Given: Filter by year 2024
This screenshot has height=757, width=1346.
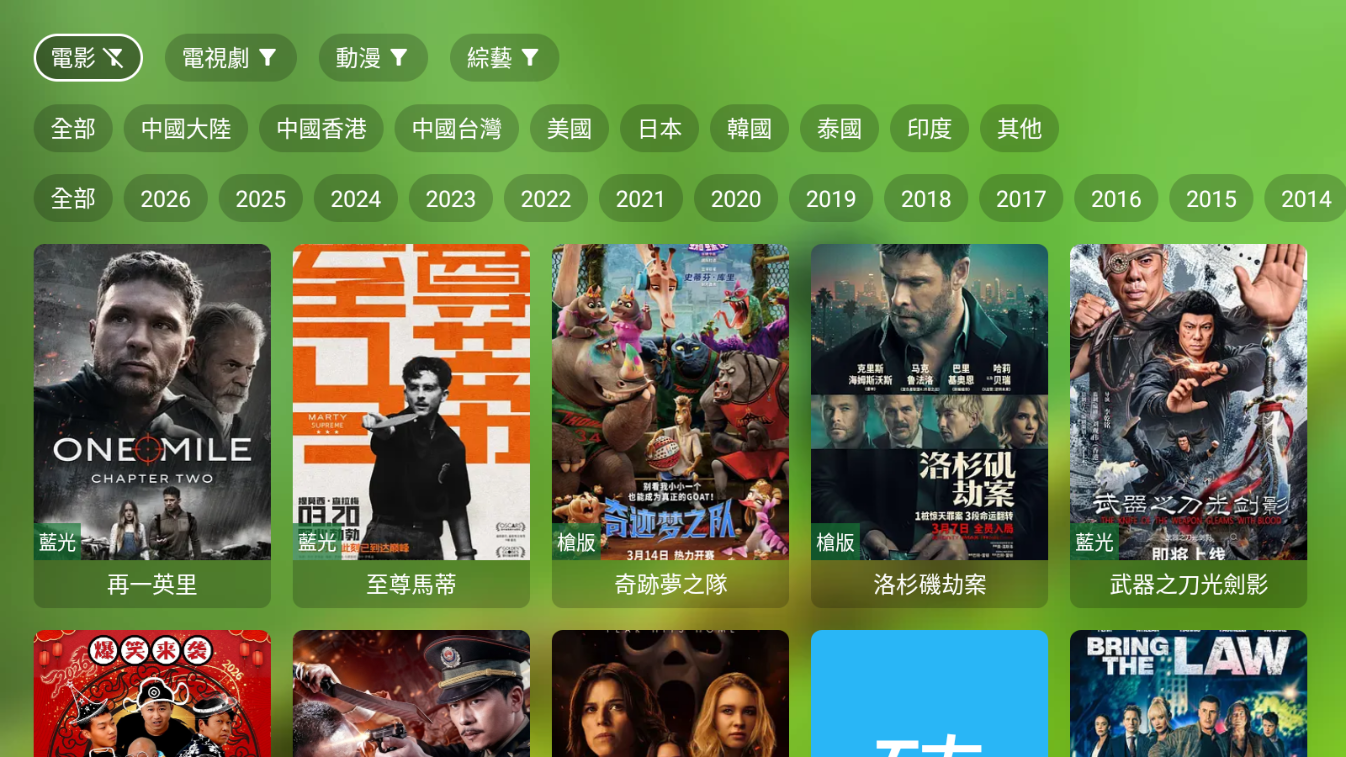Looking at the screenshot, I should [355, 199].
